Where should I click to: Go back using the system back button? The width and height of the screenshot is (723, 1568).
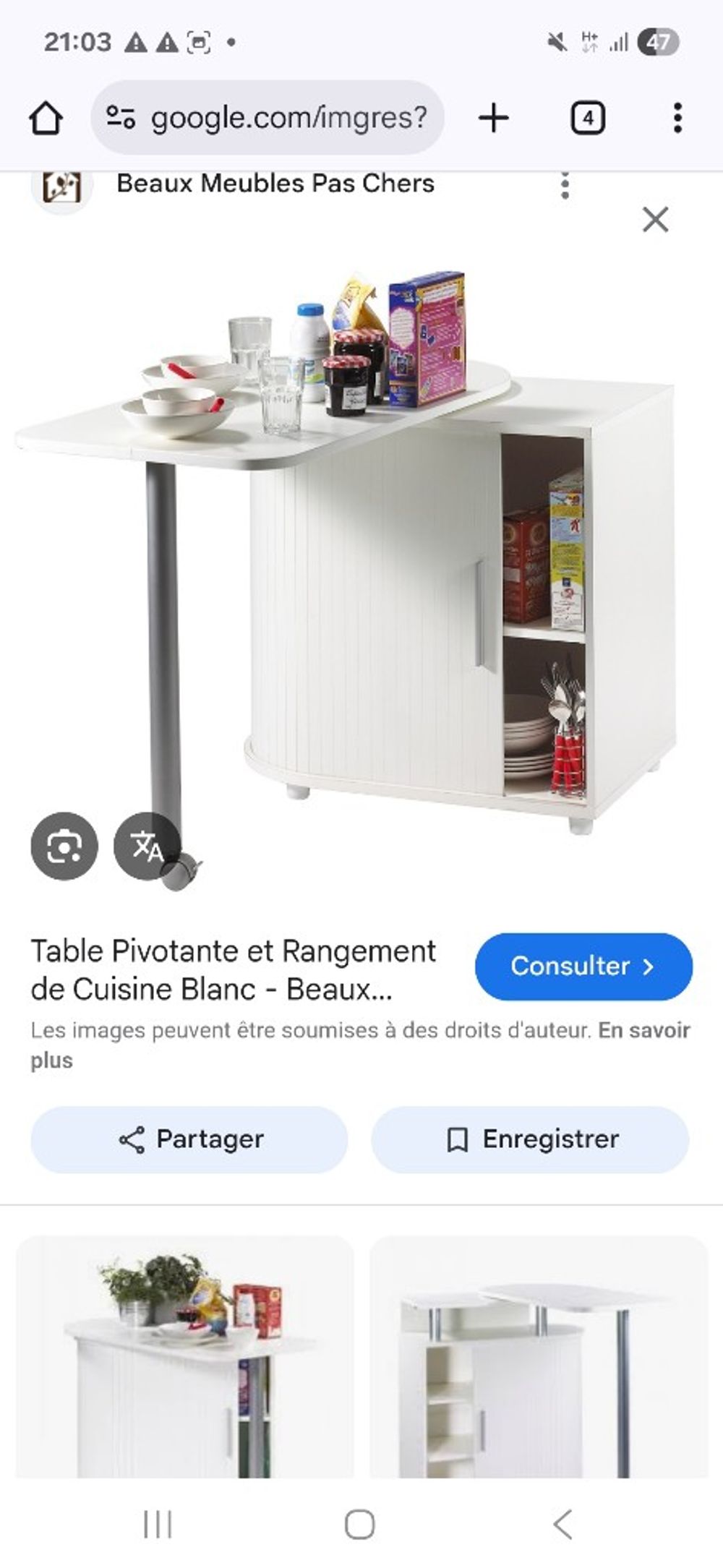click(x=562, y=1524)
